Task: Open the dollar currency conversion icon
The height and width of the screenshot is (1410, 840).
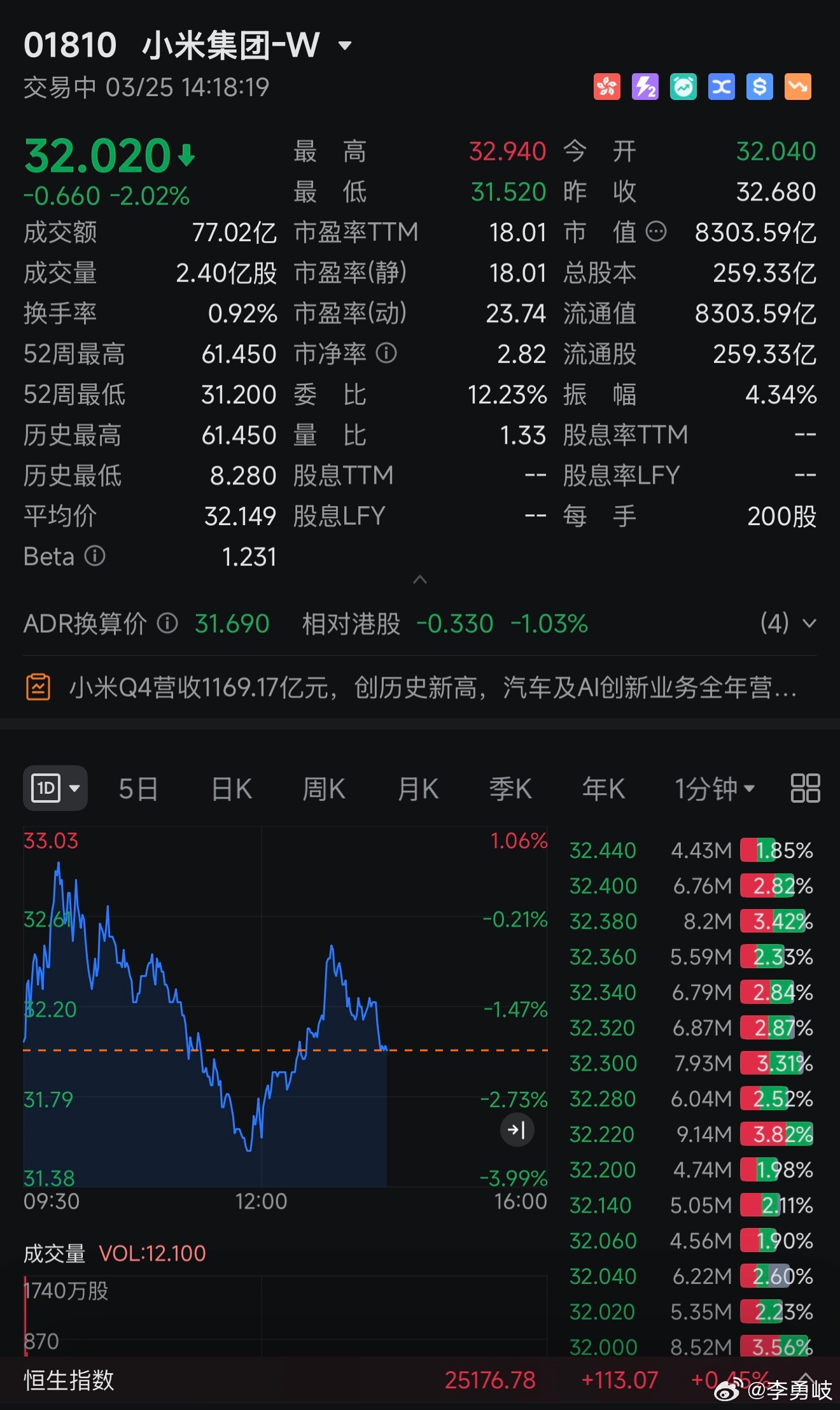Action: [759, 87]
